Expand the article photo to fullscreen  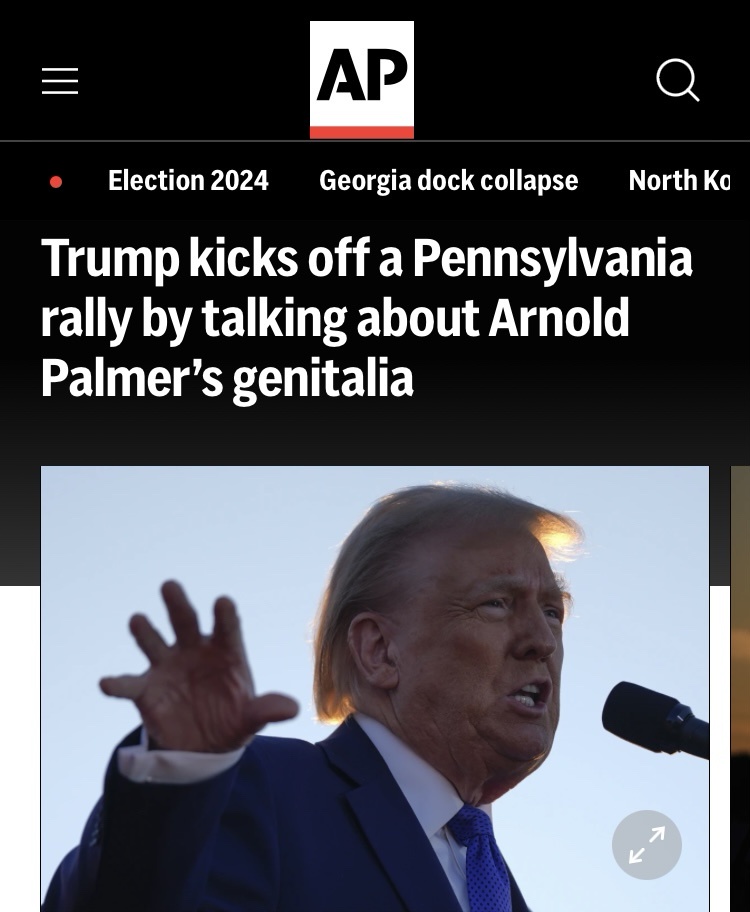[646, 845]
